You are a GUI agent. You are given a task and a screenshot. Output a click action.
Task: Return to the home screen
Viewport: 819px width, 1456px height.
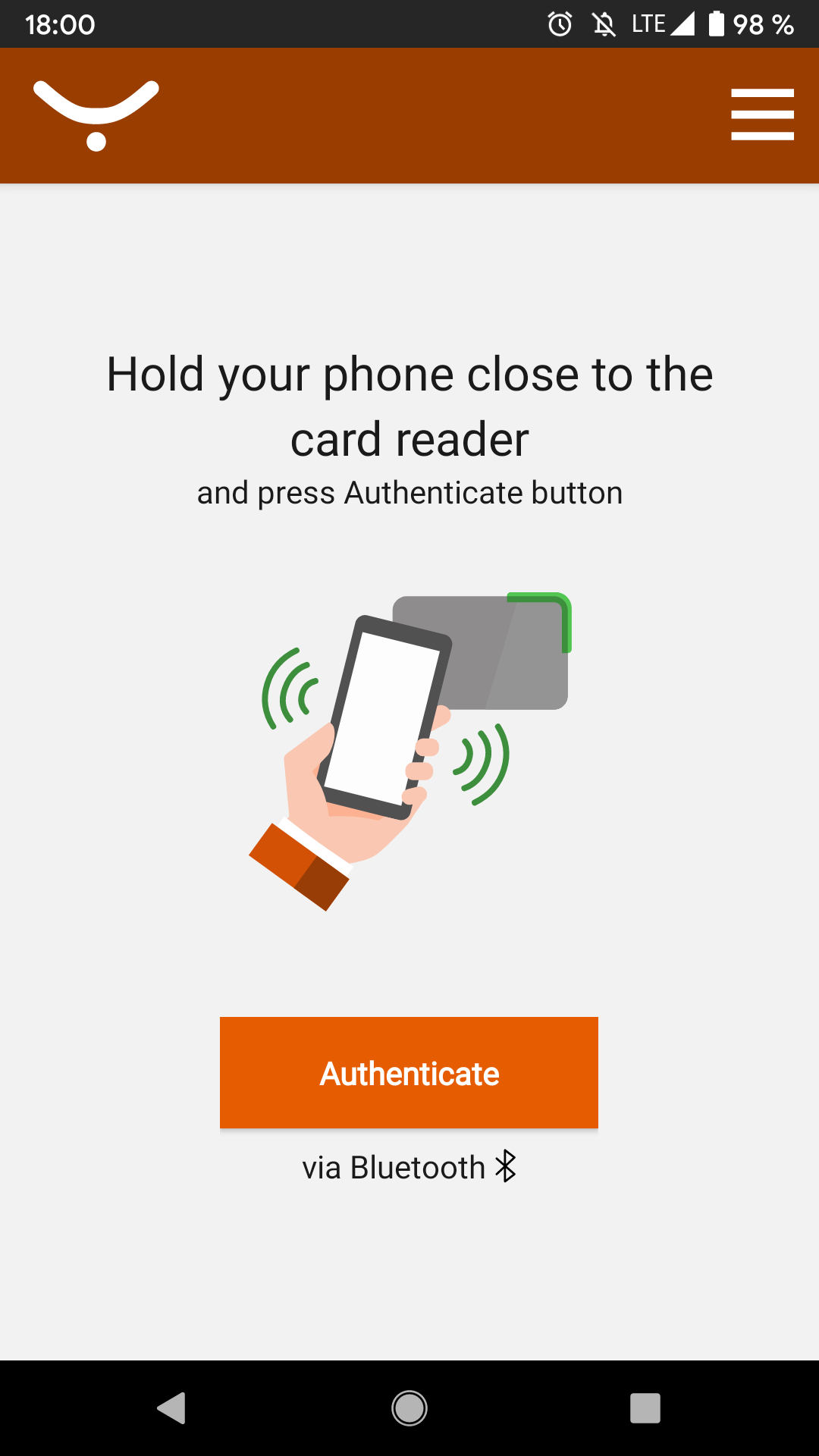click(x=409, y=1408)
